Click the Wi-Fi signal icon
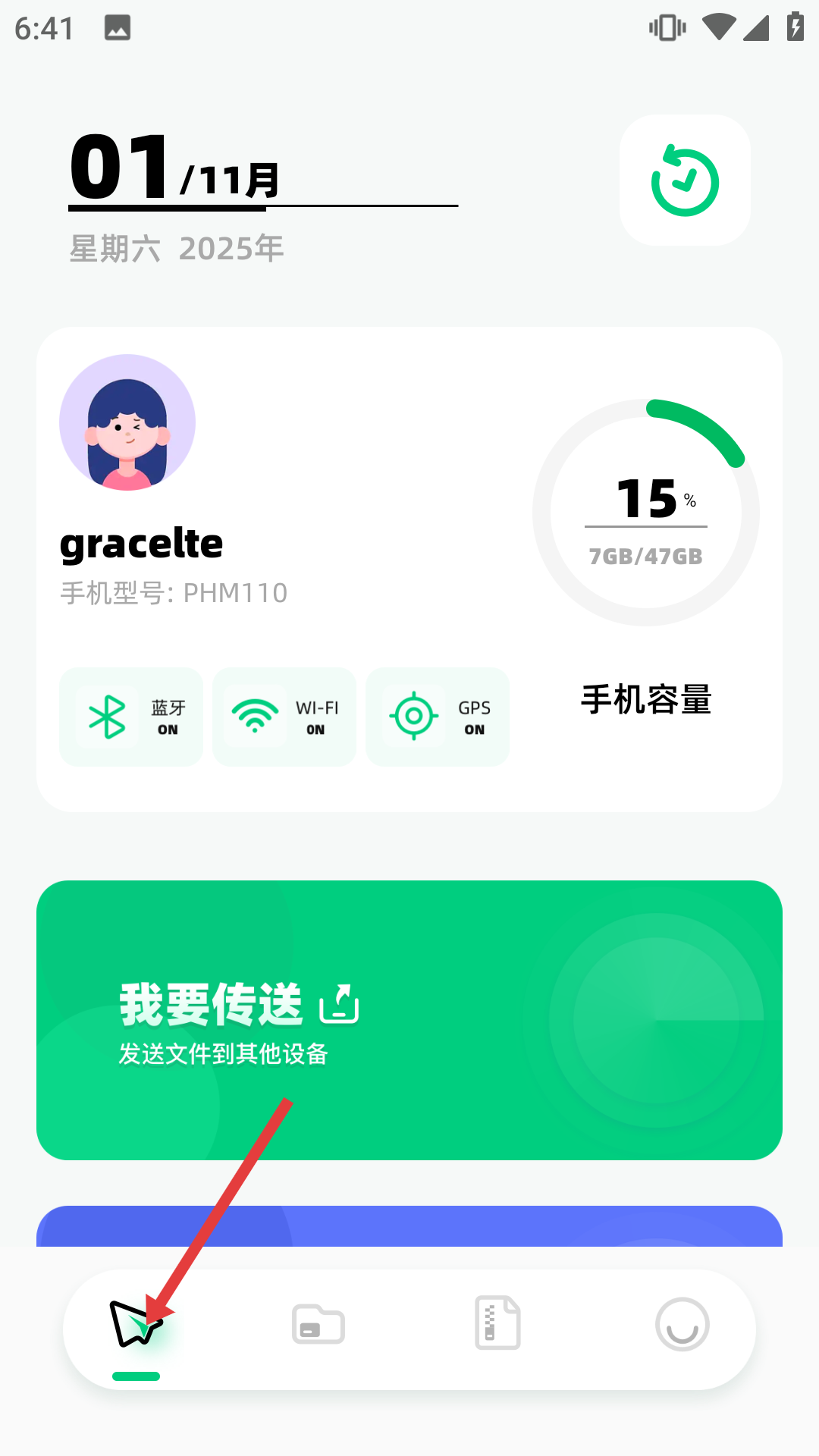 pos(256,716)
